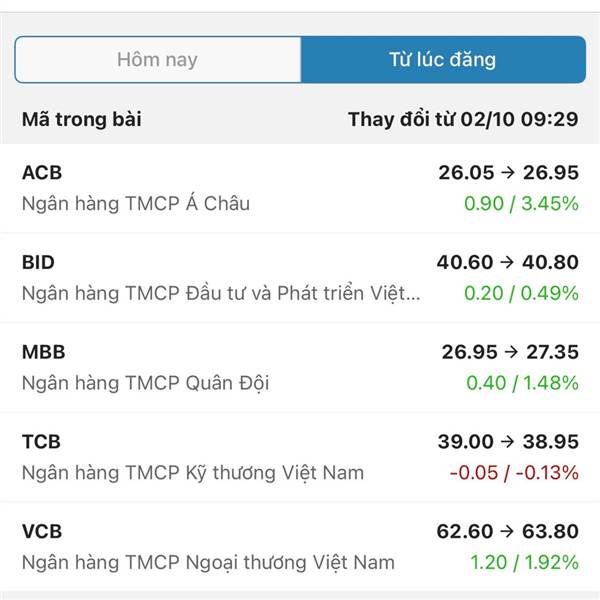Open MBB Ngân hàng Quân Đội row

300,367
